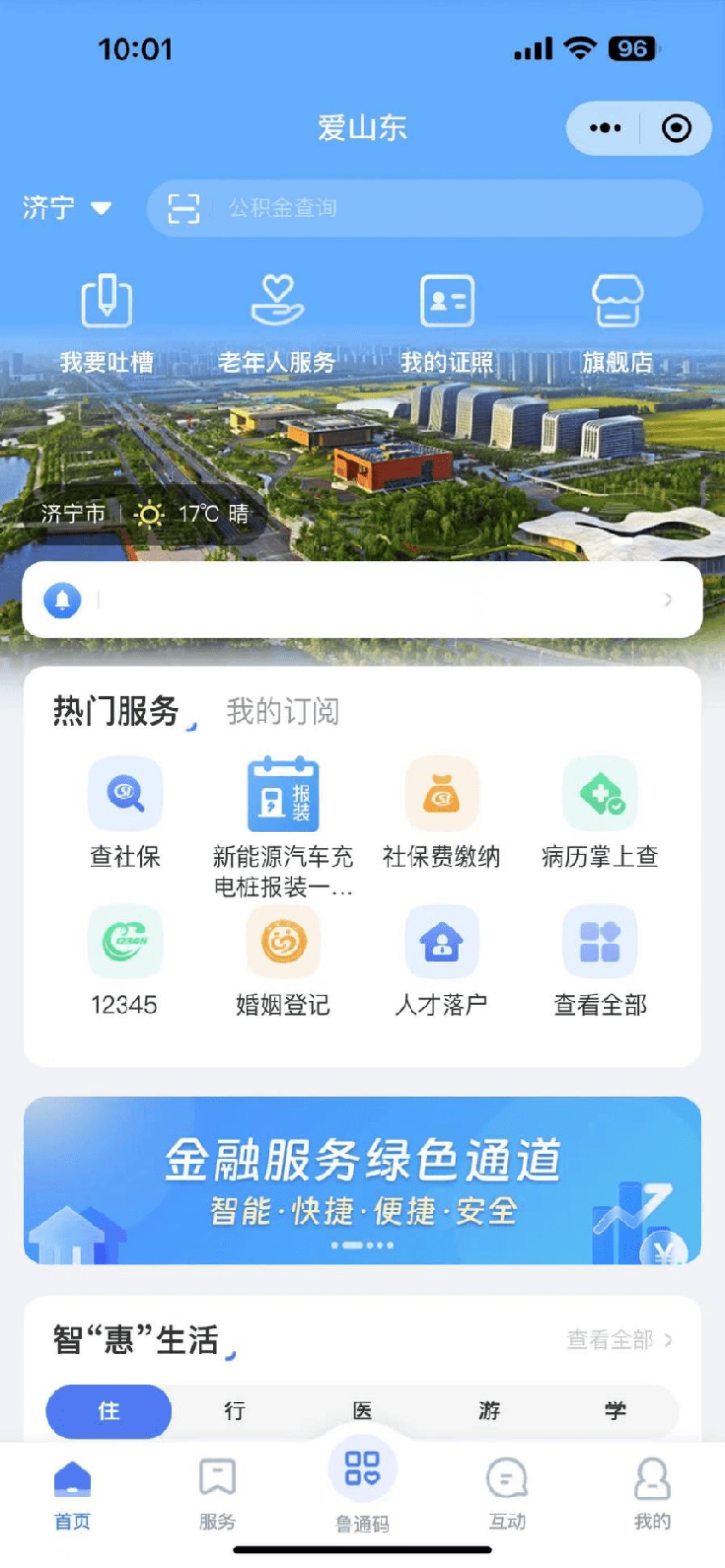
Task: Open the notification bell bar
Action: point(362,599)
